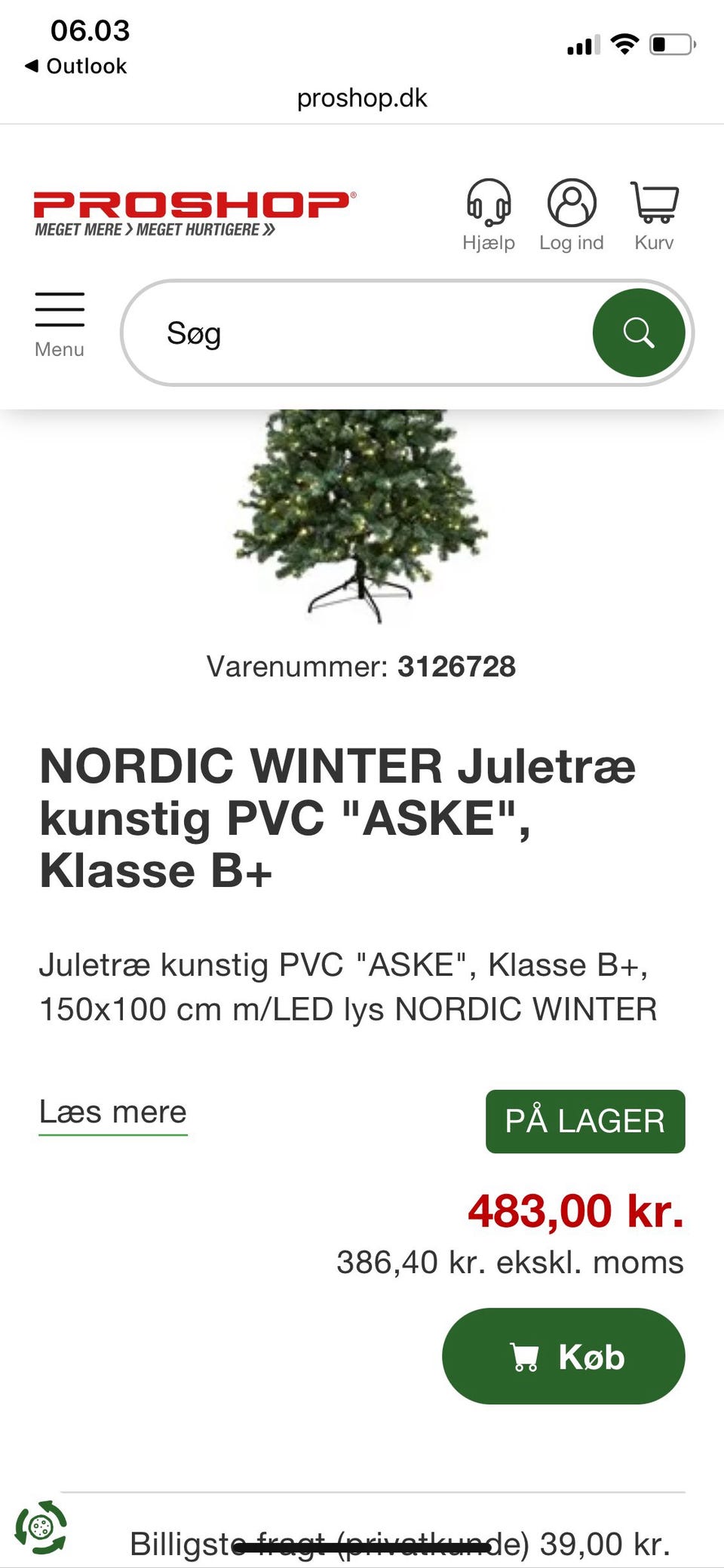Screen dimensions: 724x1568
Task: Open the Kurv shopping cart
Action: (x=654, y=214)
